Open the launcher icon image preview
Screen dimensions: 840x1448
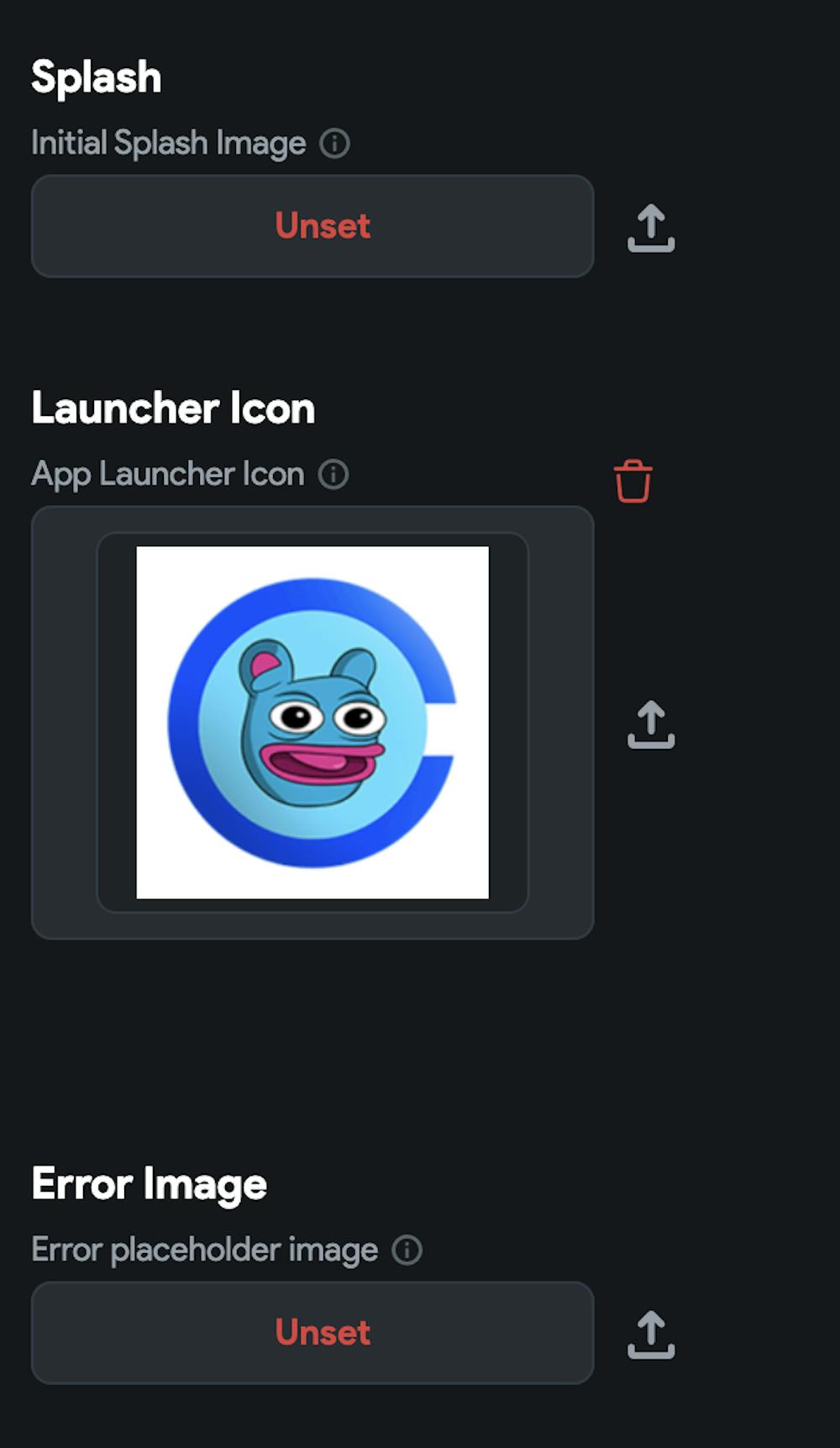pos(312,723)
